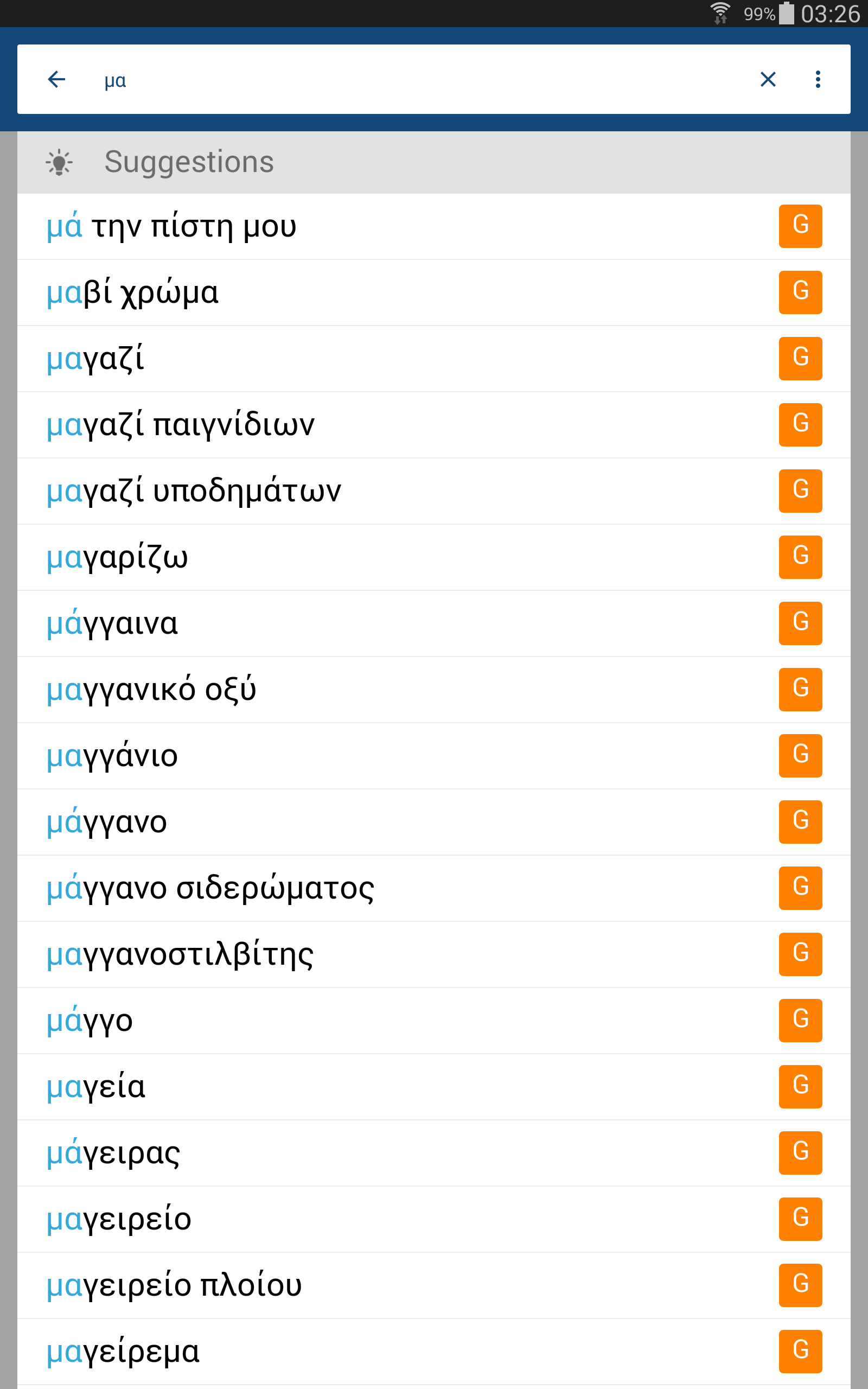Image resolution: width=868 pixels, height=1389 pixels.
Task: Open Google translation for μάγγο
Action: 800,1020
